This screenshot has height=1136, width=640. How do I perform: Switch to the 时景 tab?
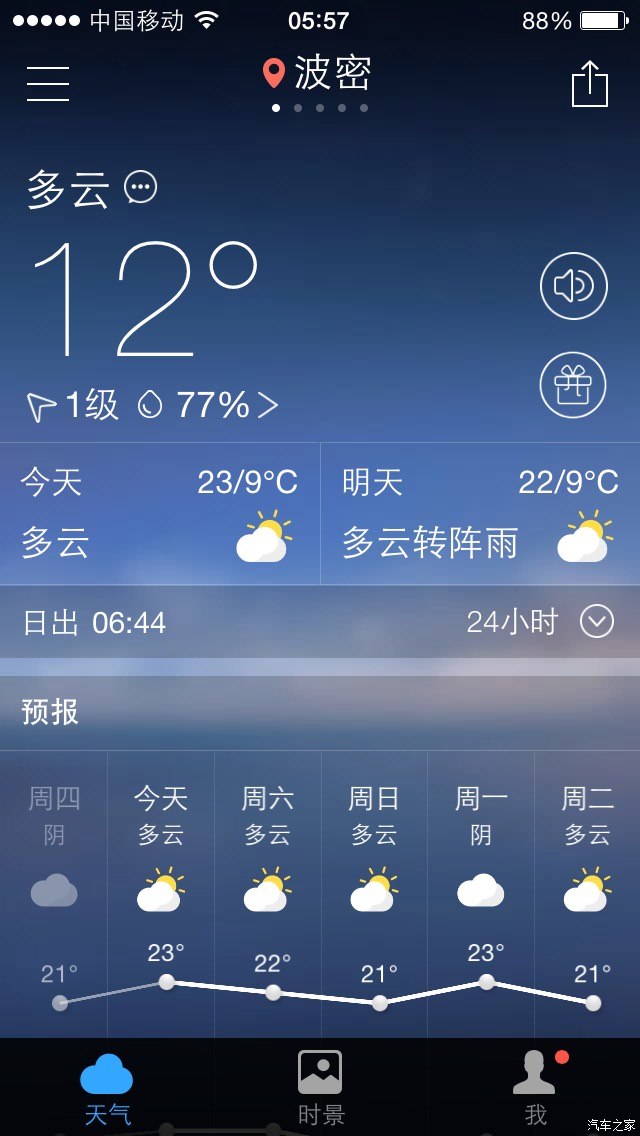[320, 1087]
